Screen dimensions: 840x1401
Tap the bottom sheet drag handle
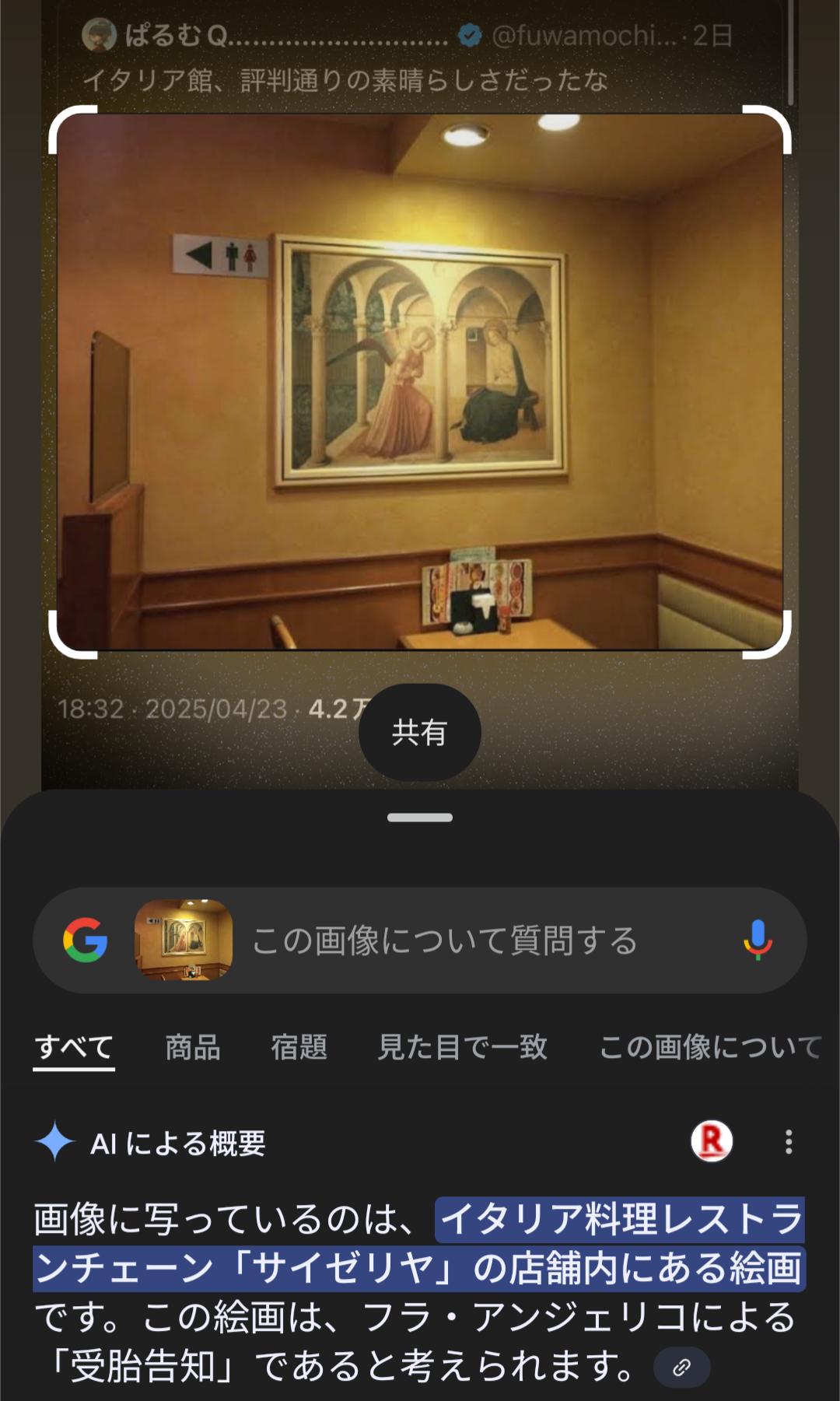point(420,818)
